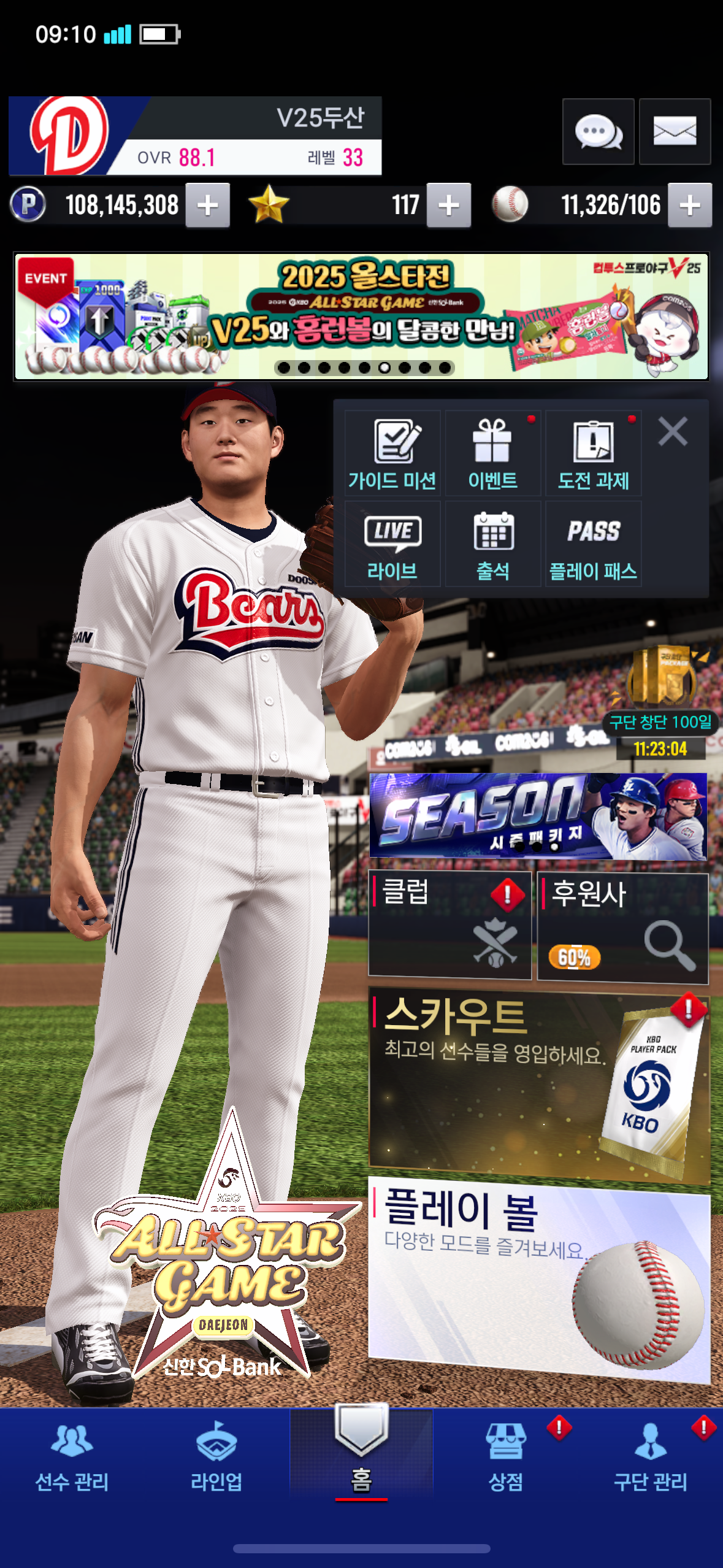Open the 이벤트 gift menu
Viewport: 723px width, 1568px height.
pyautogui.click(x=492, y=453)
